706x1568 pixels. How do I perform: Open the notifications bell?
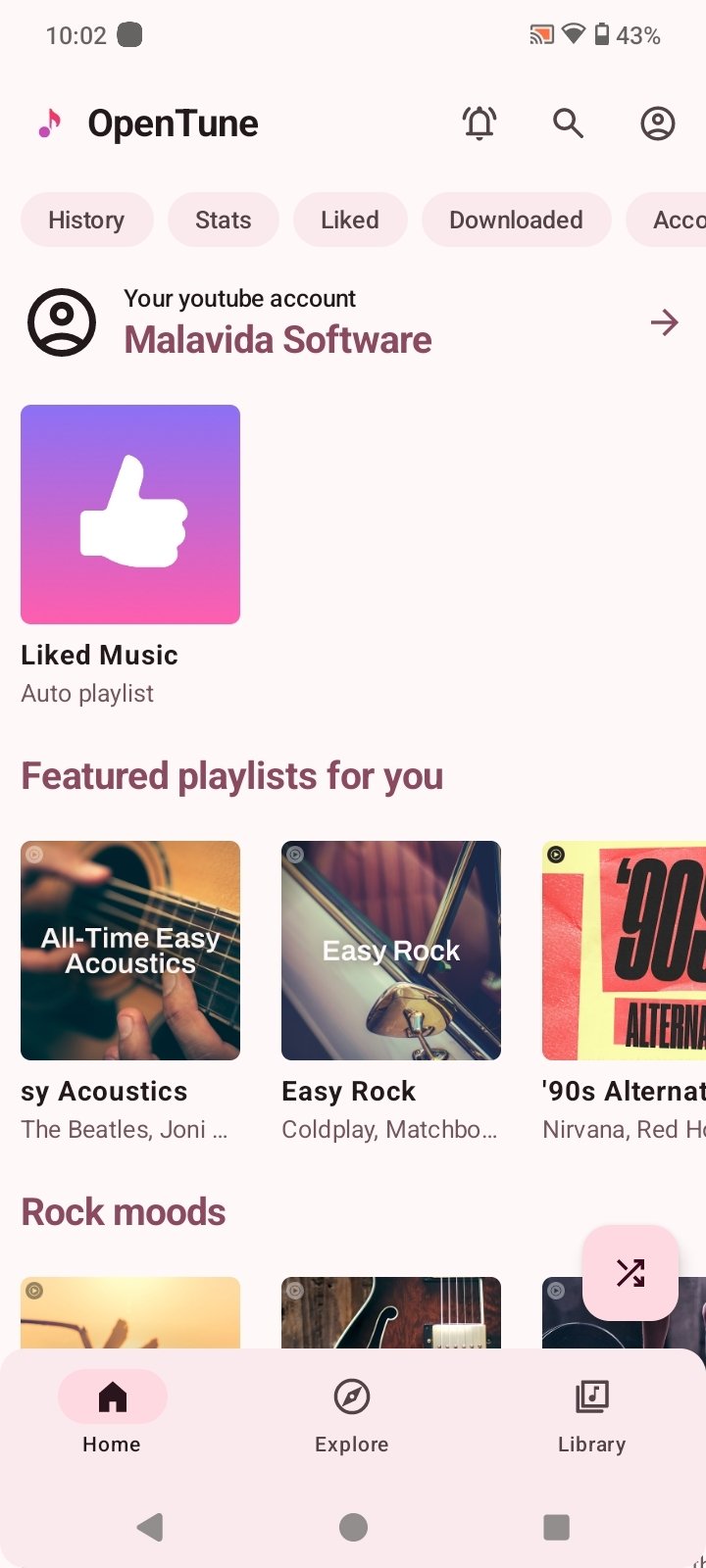coord(479,123)
